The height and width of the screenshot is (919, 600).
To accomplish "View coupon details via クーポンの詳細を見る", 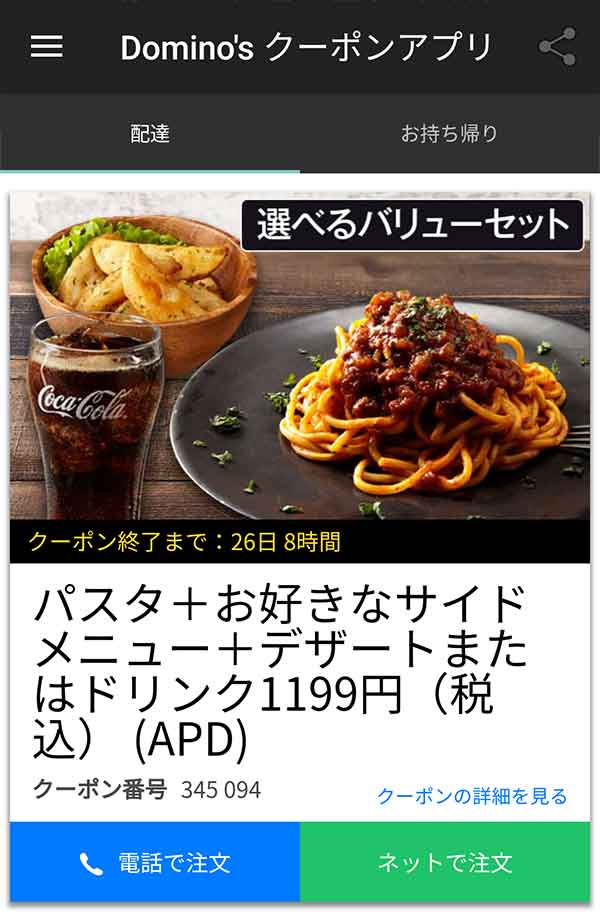I will [472, 796].
